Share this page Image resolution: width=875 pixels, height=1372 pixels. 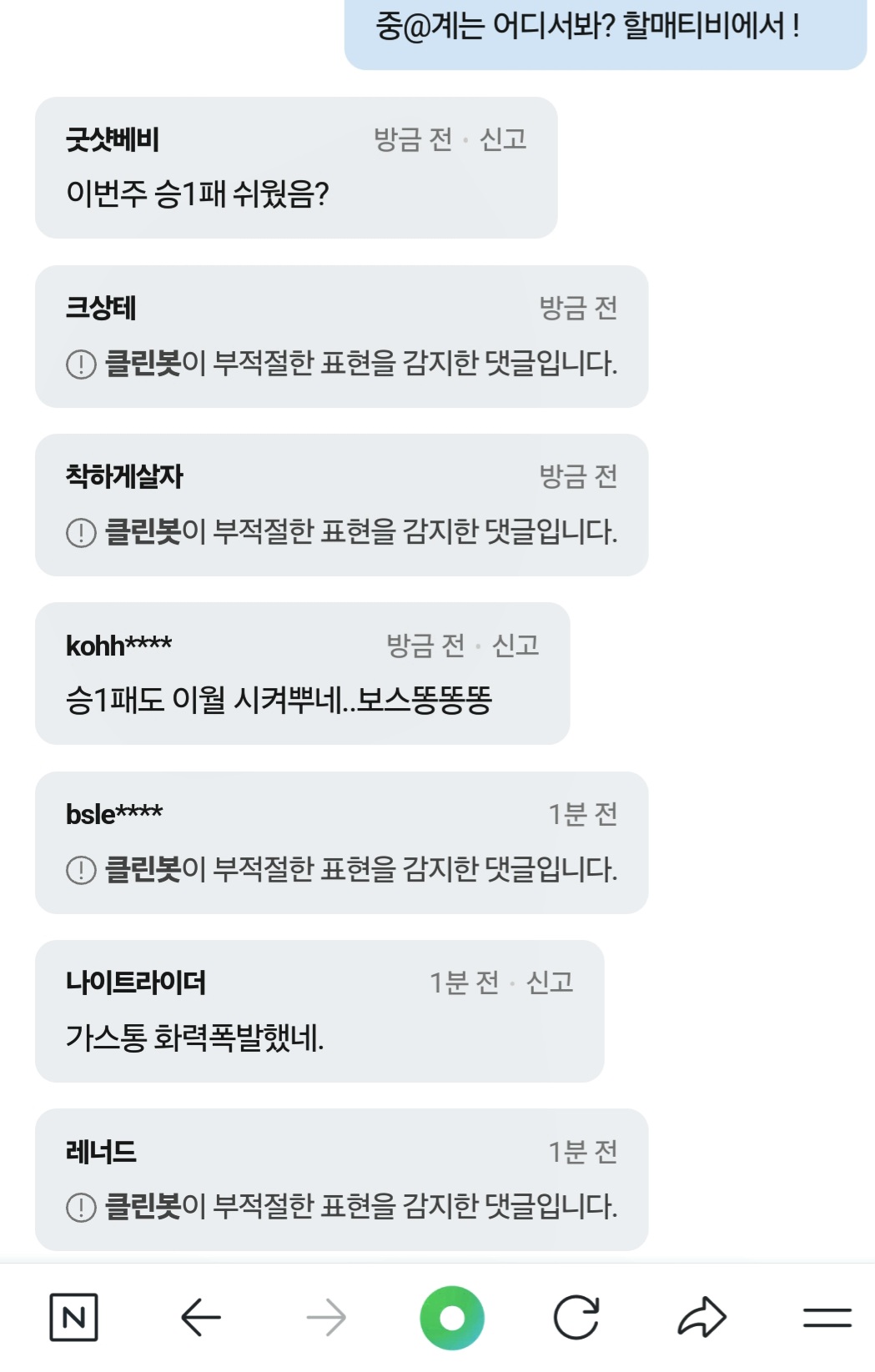click(x=702, y=1318)
